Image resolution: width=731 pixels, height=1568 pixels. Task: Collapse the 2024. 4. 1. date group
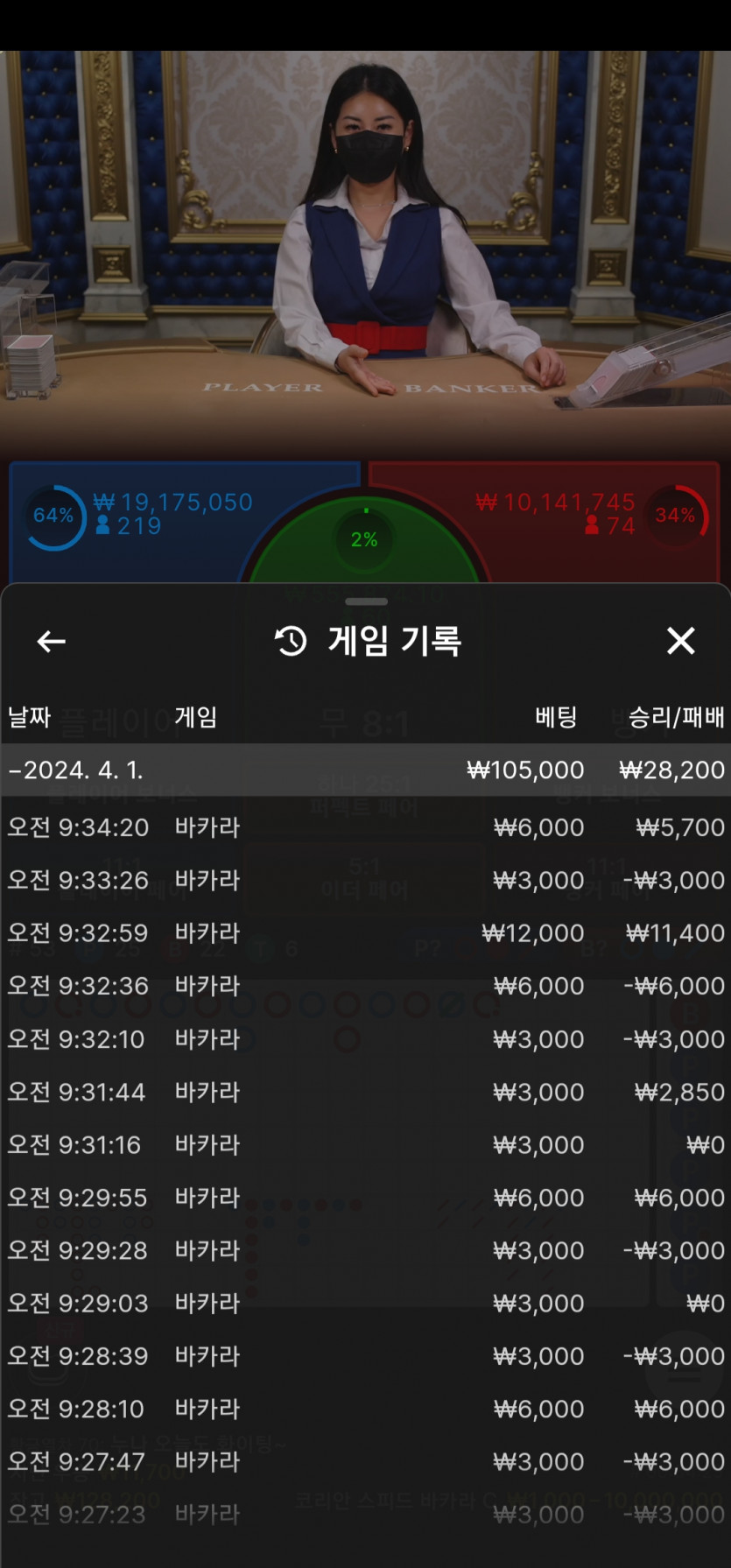tap(365, 770)
